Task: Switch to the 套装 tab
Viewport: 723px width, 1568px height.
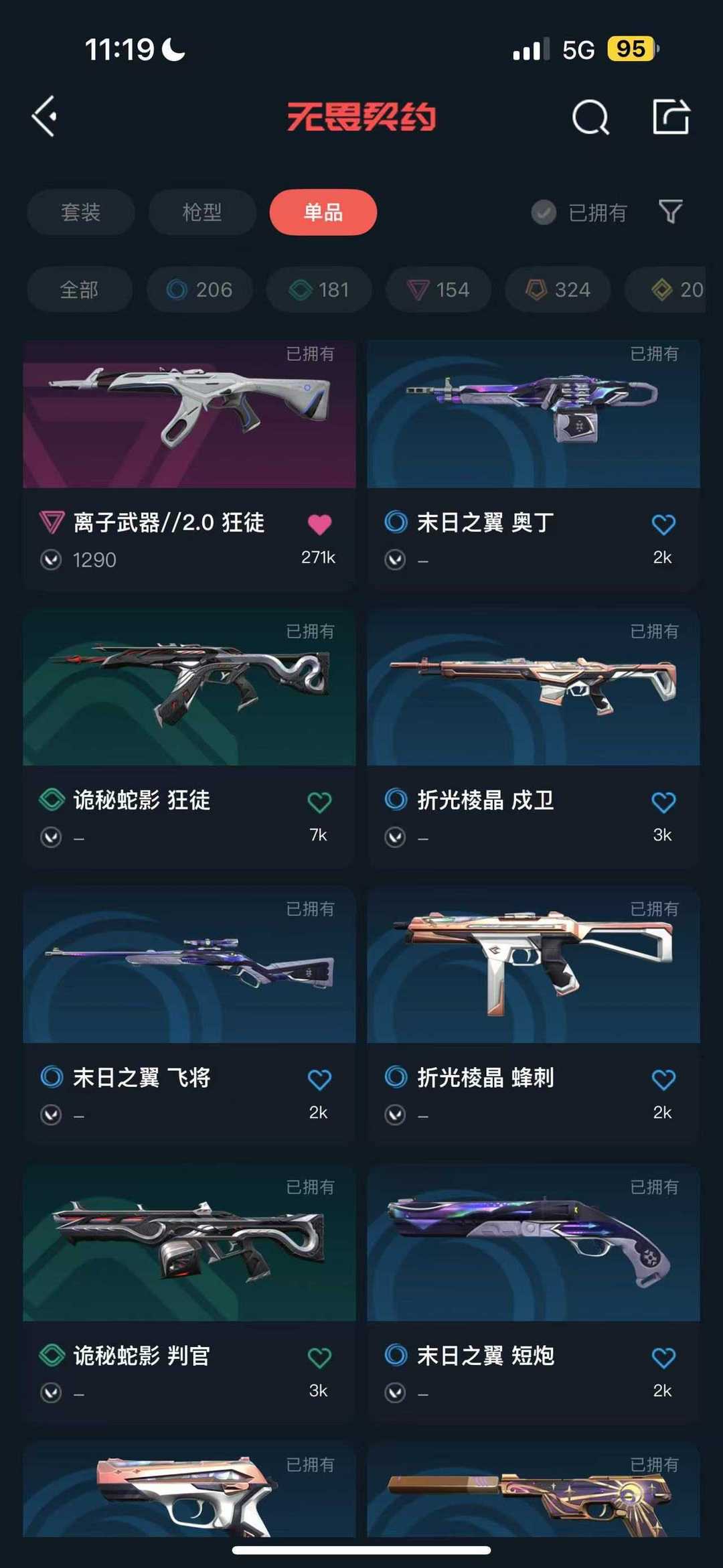Action: click(81, 212)
